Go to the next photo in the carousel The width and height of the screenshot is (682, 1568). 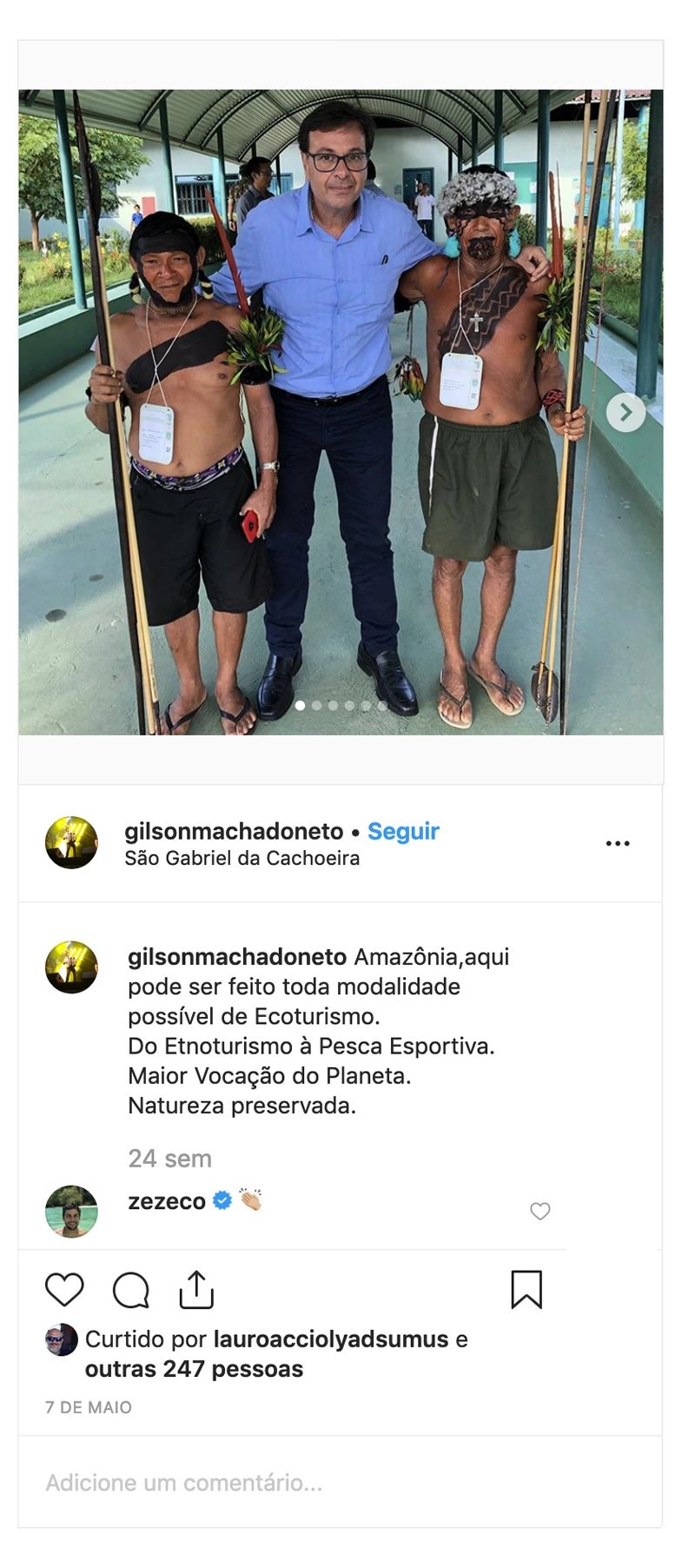[626, 413]
